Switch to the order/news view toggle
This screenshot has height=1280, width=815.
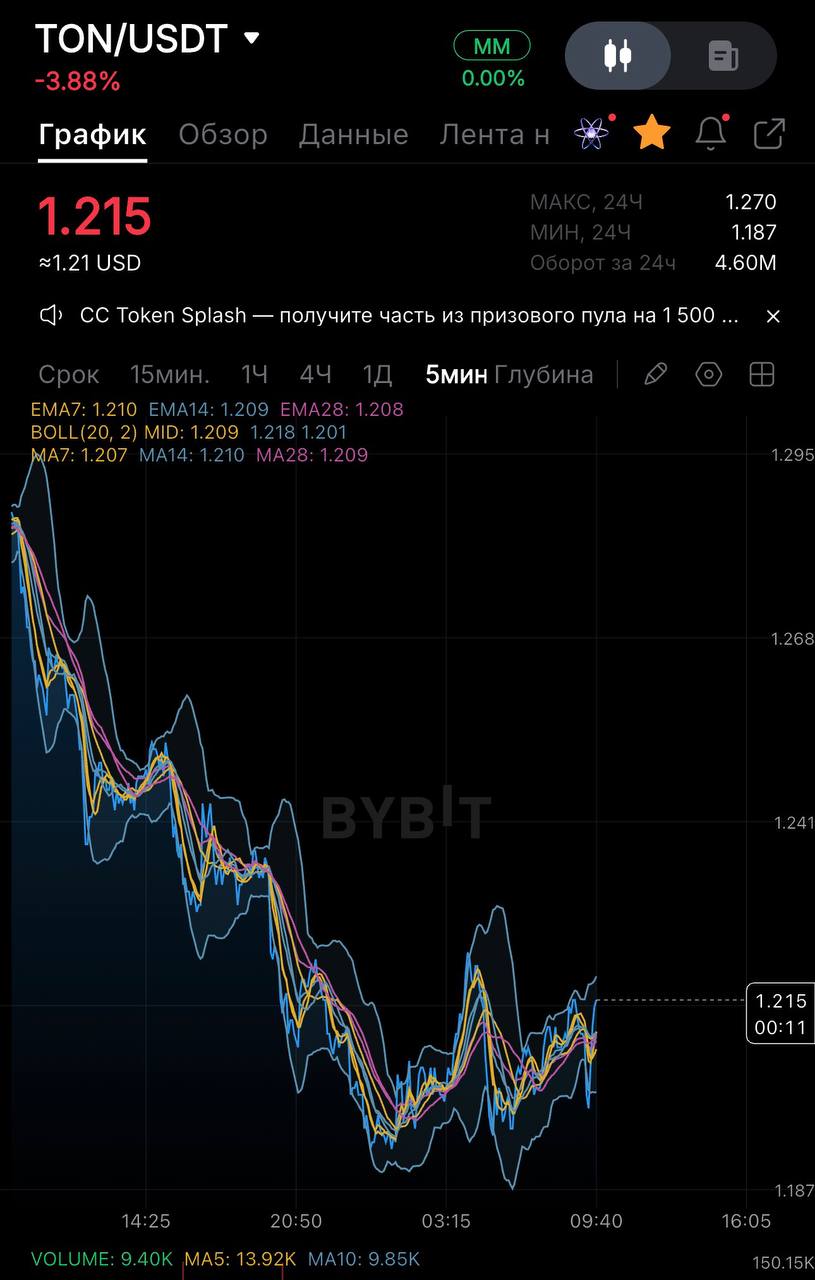722,56
